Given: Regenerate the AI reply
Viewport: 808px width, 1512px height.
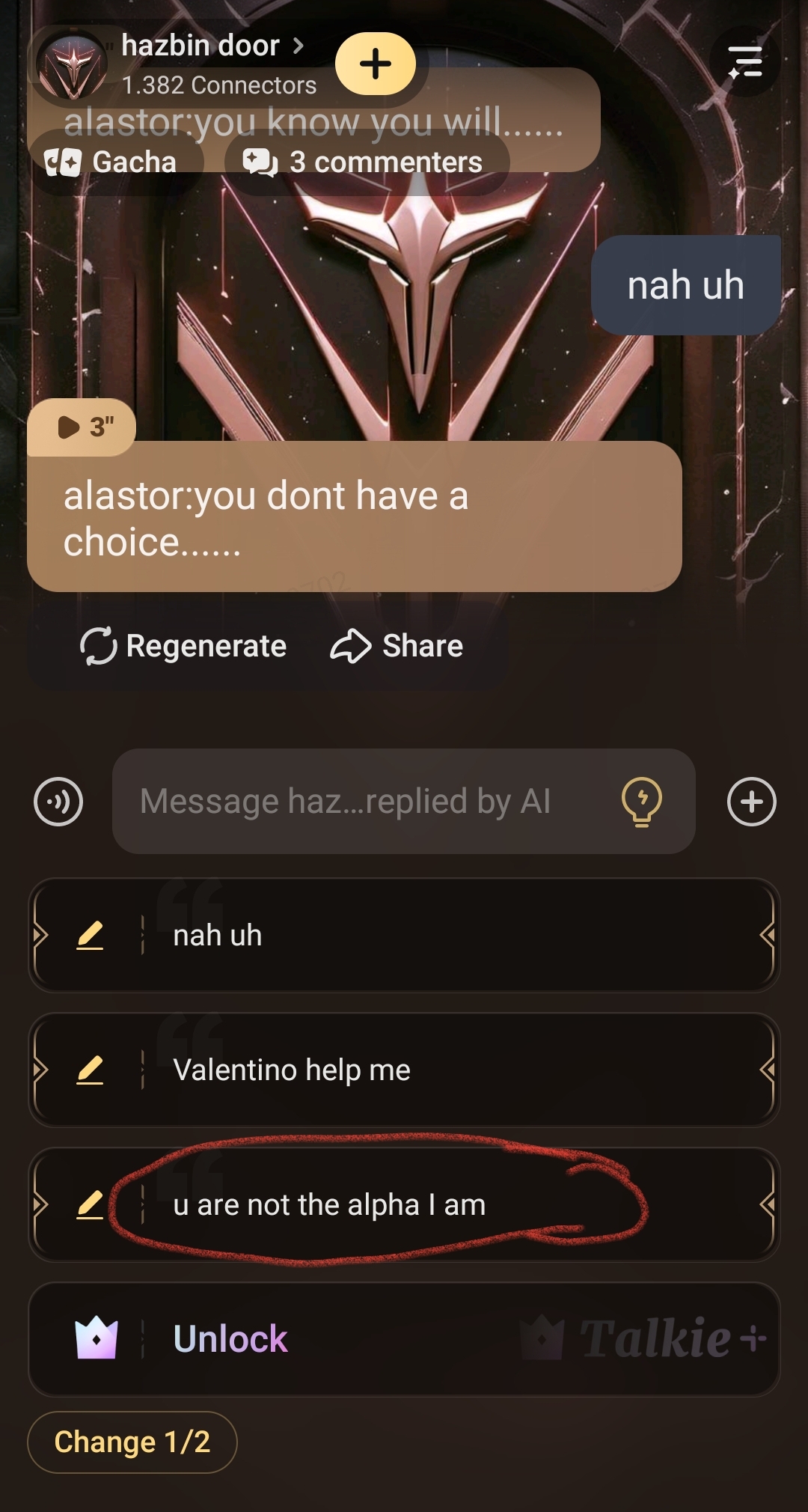Looking at the screenshot, I should [183, 646].
